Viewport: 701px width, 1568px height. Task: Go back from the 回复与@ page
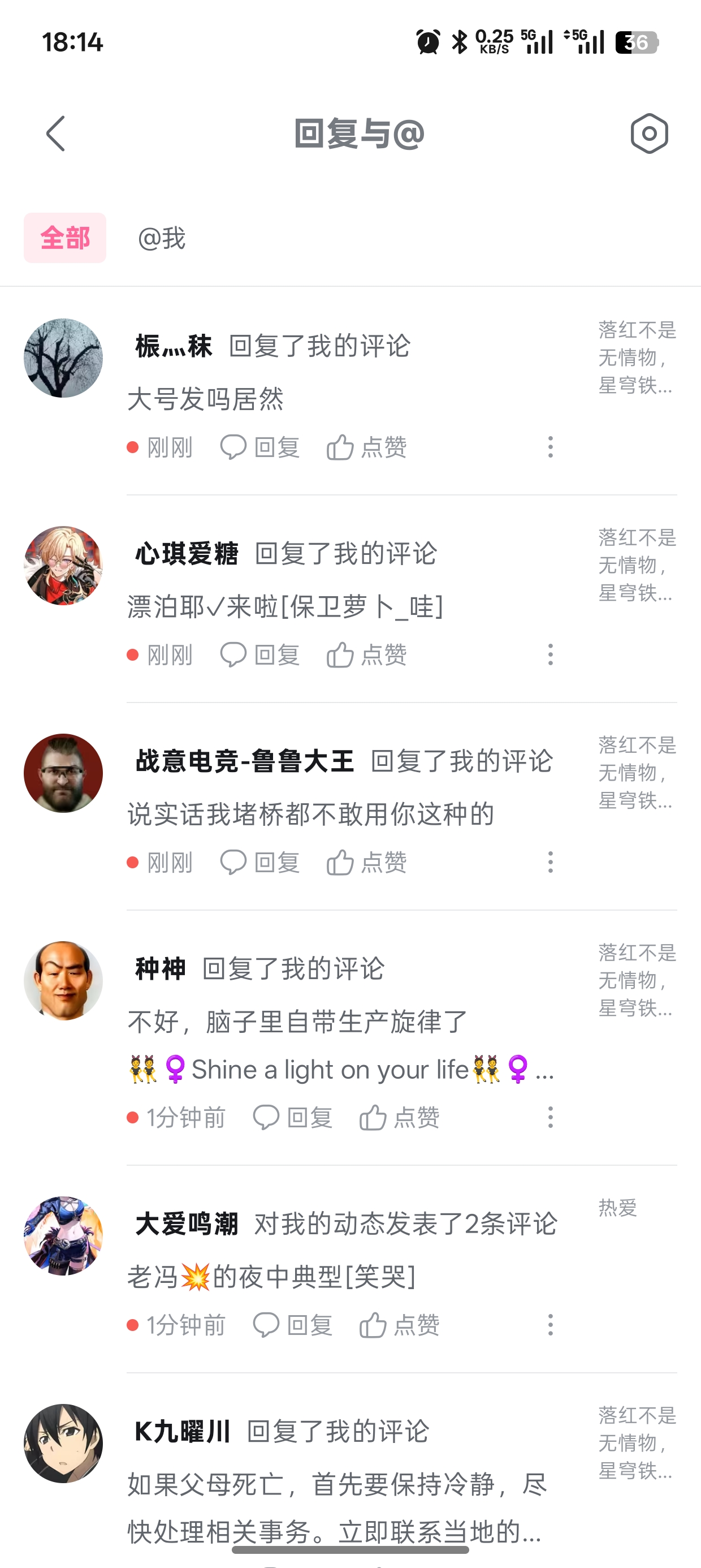click(x=55, y=133)
